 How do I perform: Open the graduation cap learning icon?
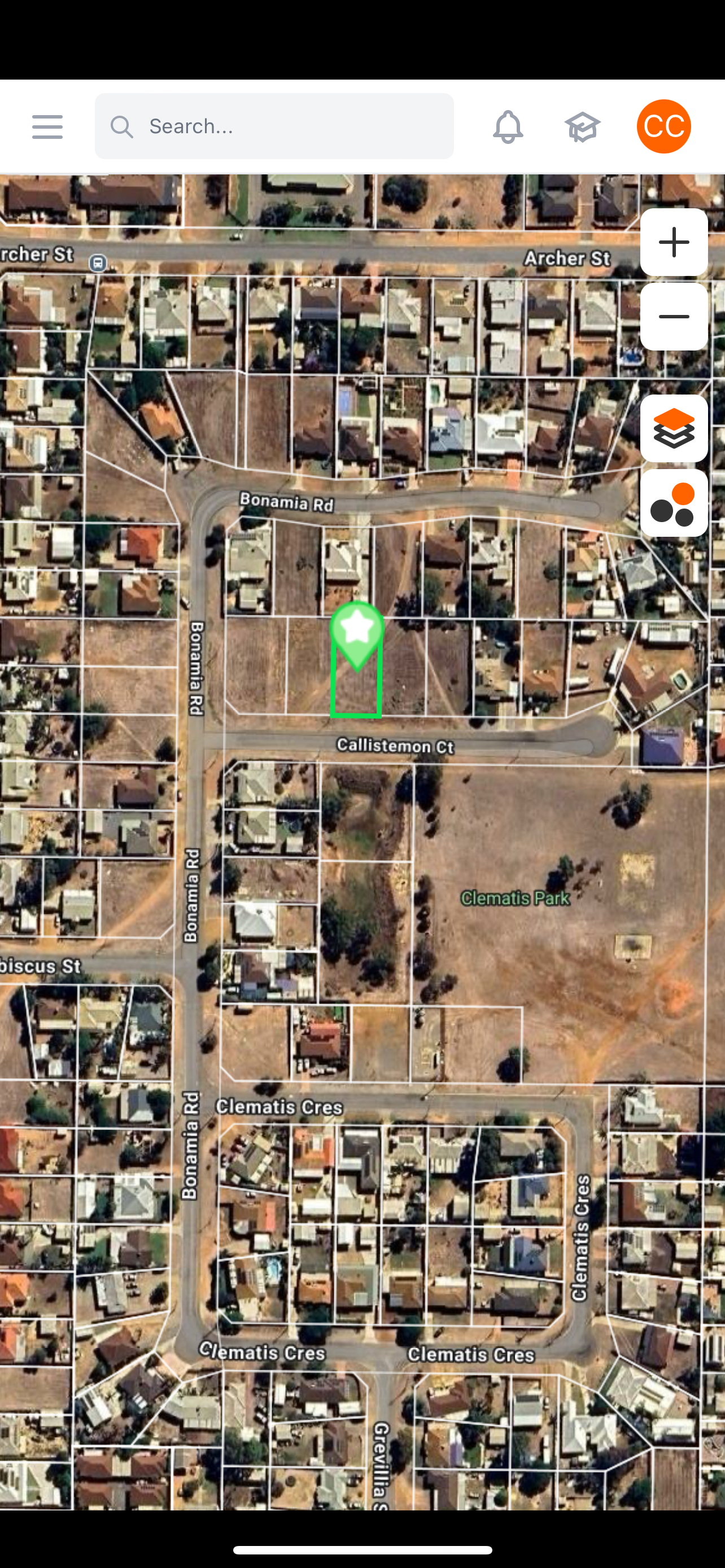click(x=582, y=126)
